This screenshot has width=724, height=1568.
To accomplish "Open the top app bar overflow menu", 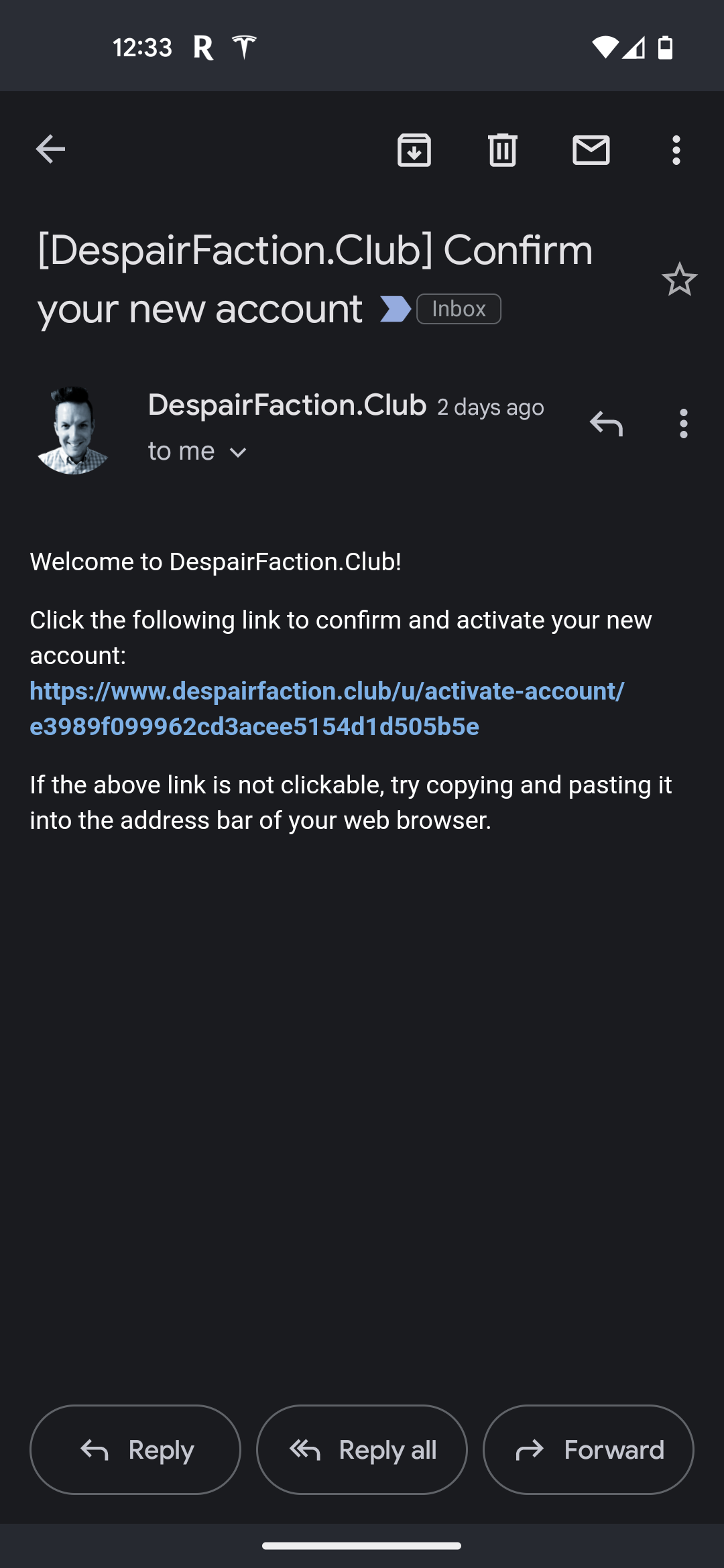I will pos(676,150).
